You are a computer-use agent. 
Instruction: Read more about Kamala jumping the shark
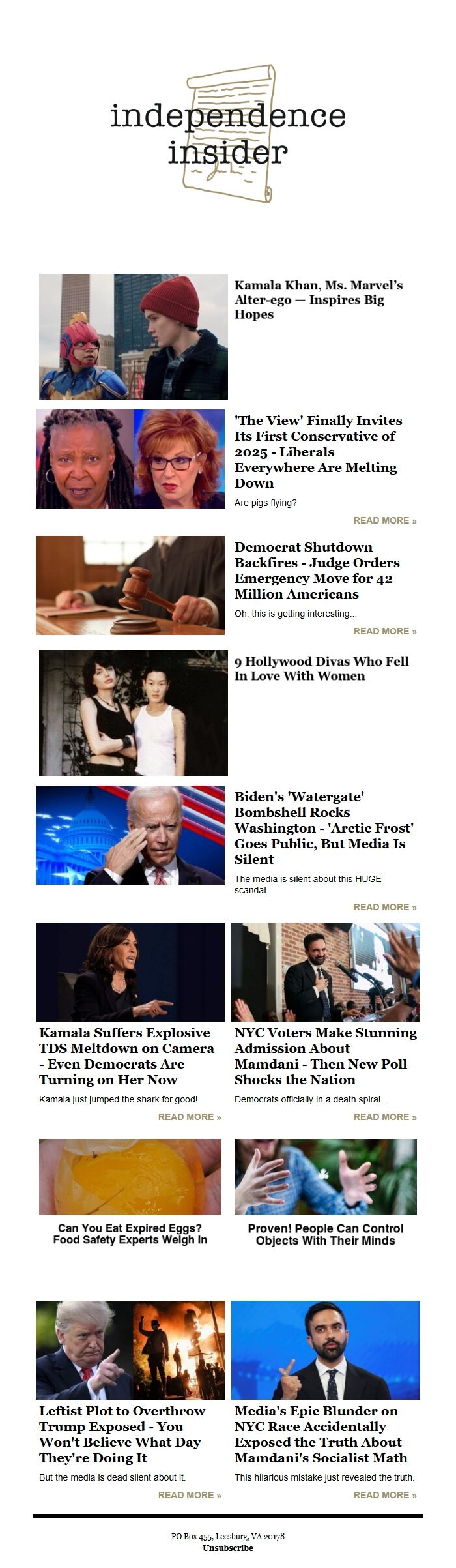click(189, 1117)
